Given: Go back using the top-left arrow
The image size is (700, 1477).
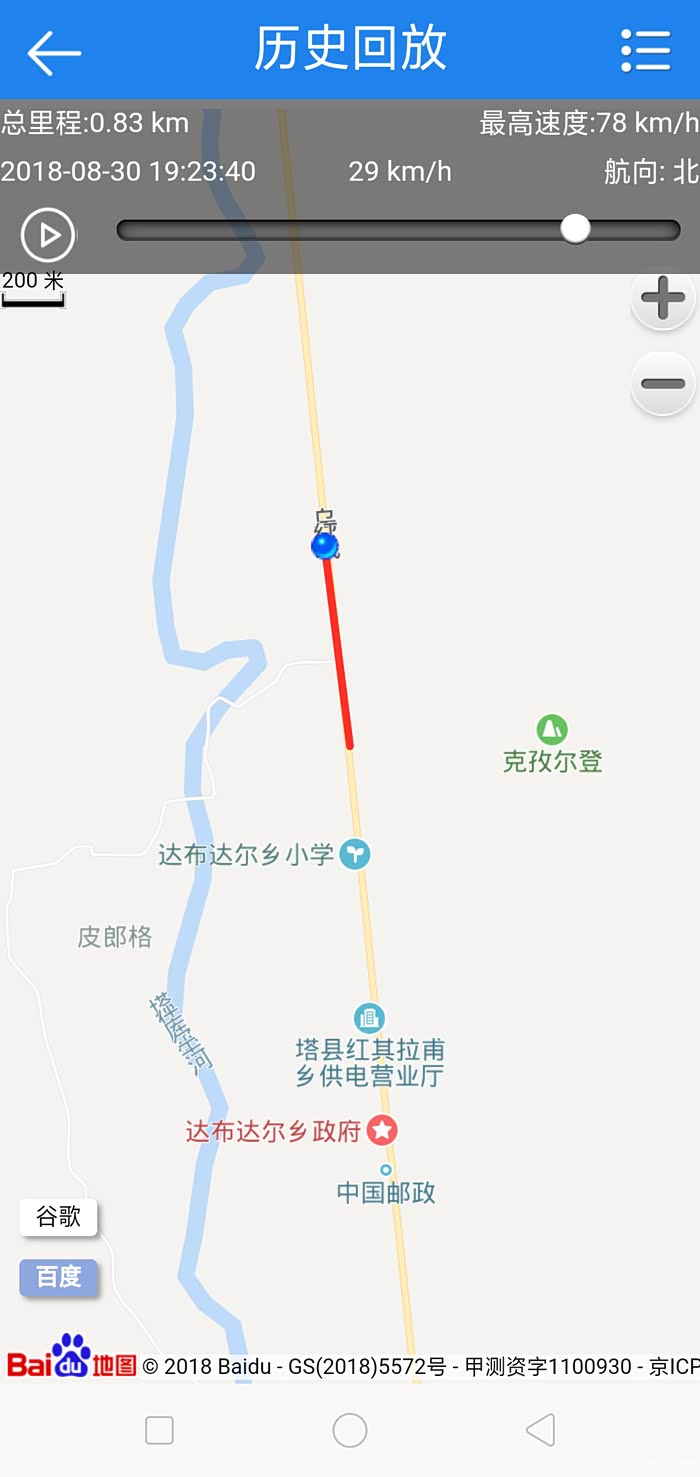Looking at the screenshot, I should tap(54, 52).
